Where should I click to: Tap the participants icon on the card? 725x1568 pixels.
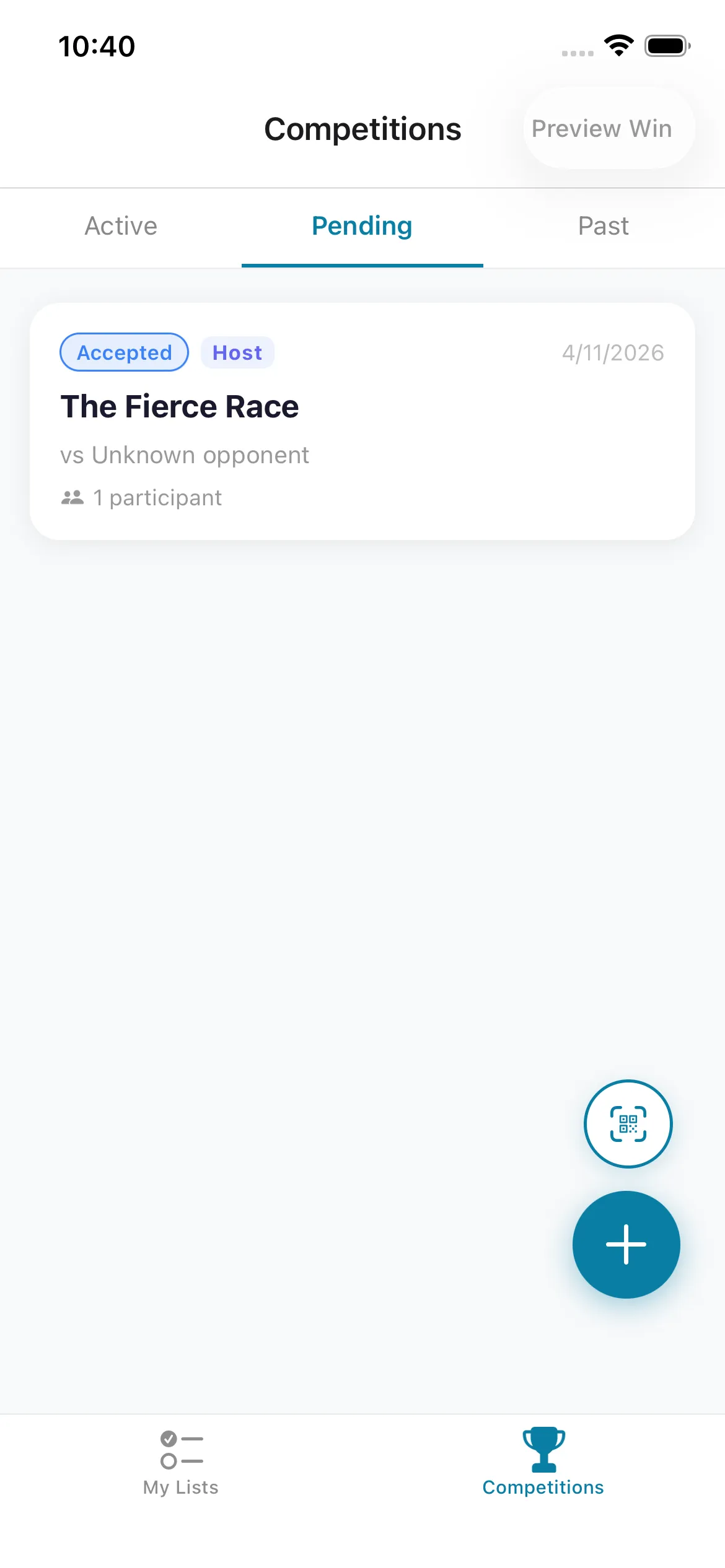point(71,497)
